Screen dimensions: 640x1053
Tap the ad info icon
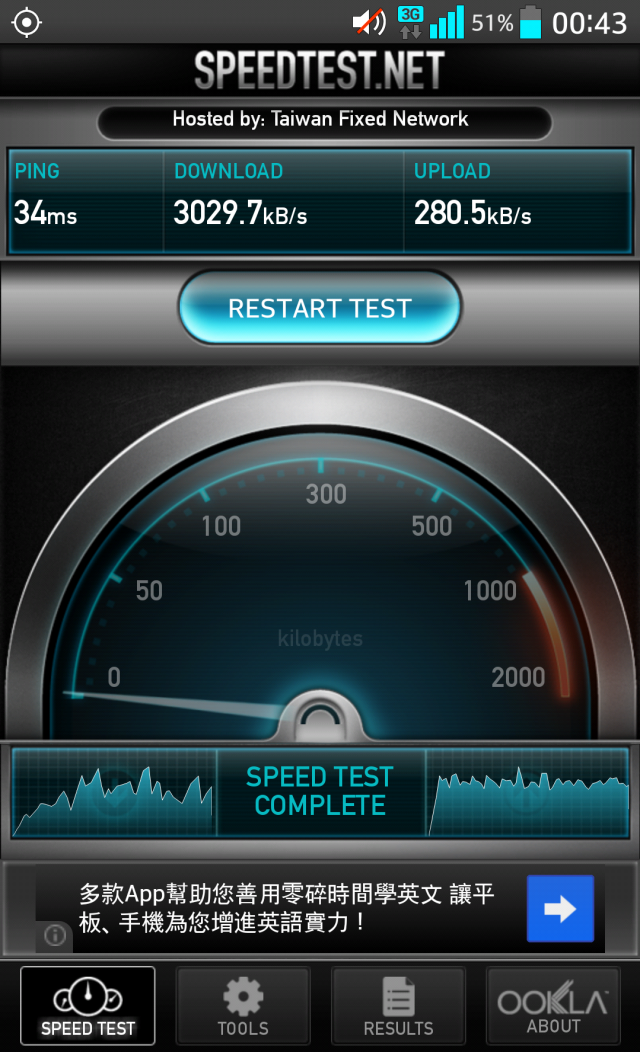point(55,936)
